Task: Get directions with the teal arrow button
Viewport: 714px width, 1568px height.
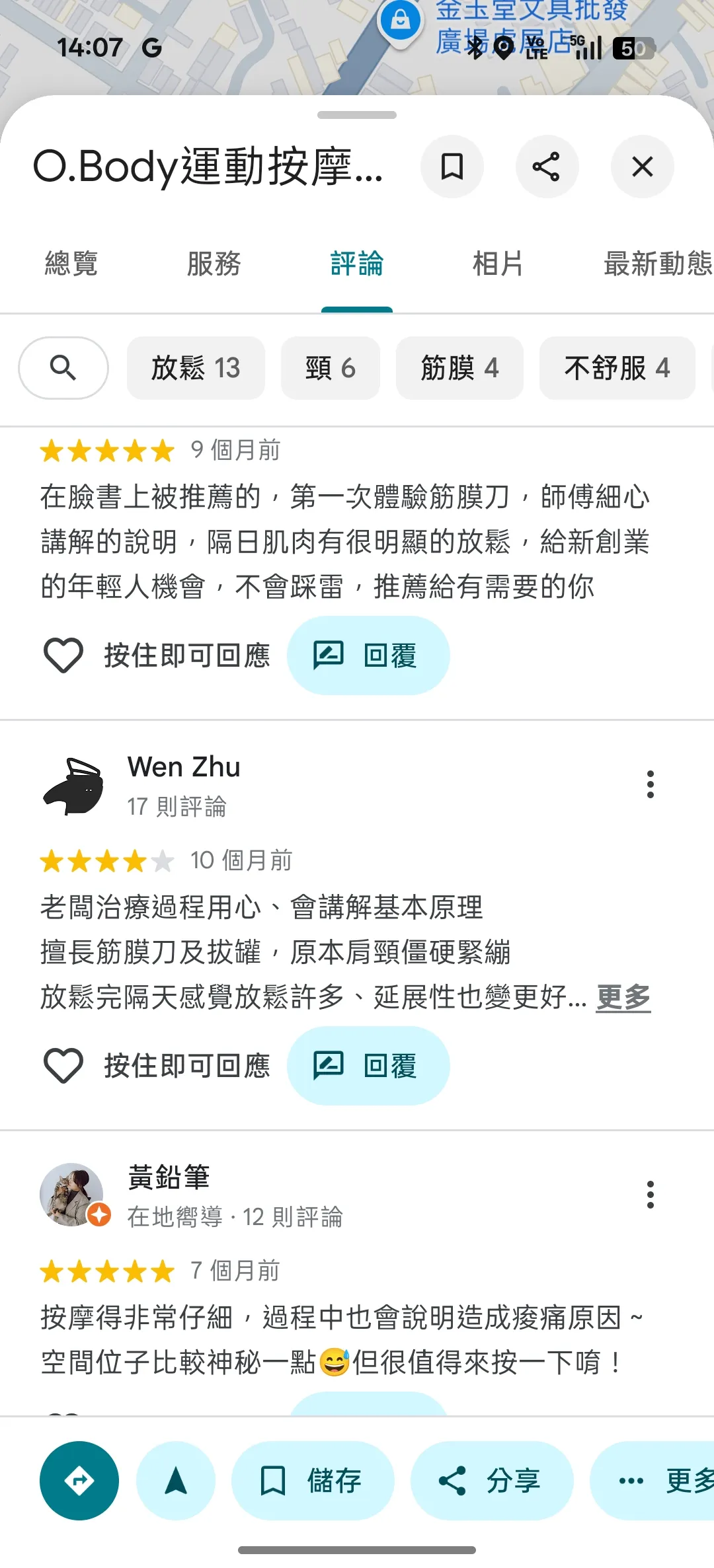Action: click(79, 1481)
